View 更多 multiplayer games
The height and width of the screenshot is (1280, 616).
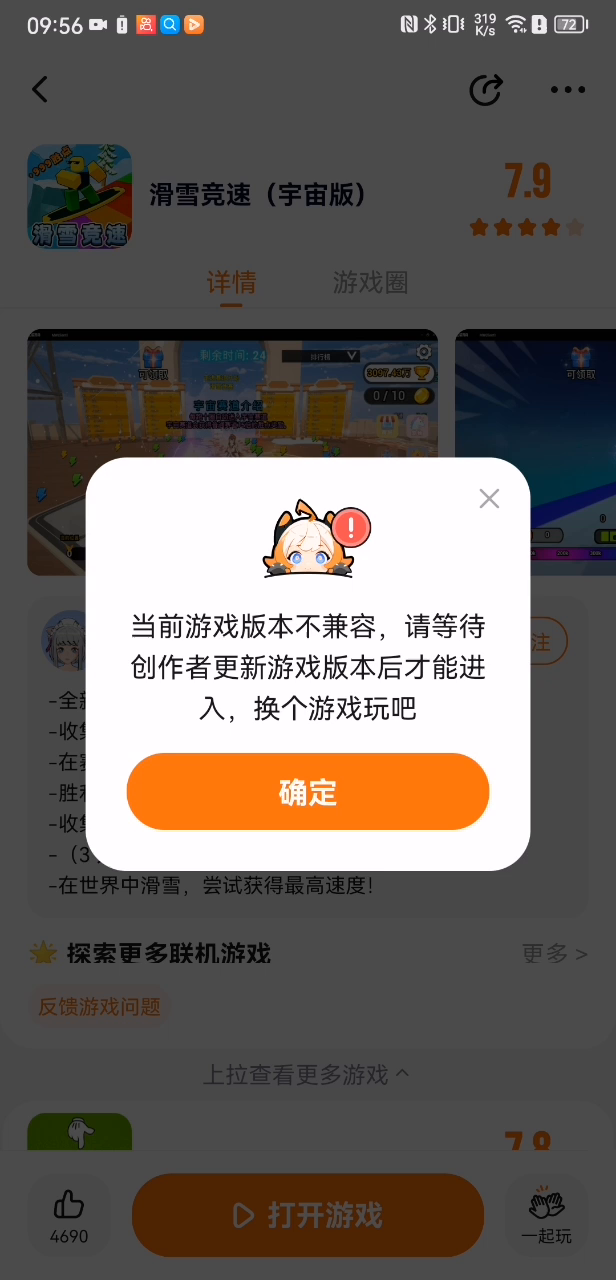click(x=554, y=953)
